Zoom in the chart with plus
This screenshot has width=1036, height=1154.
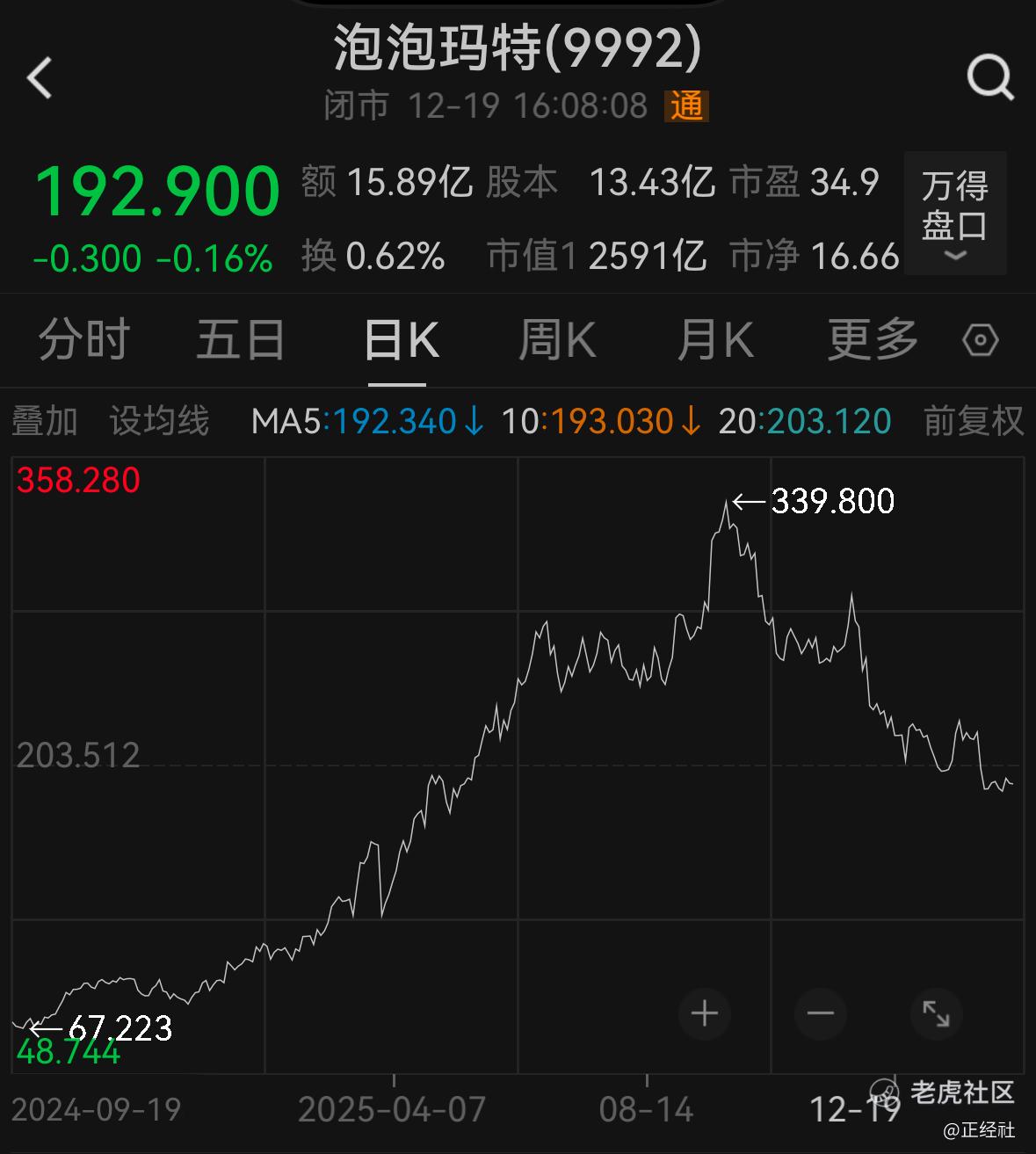click(x=705, y=1014)
